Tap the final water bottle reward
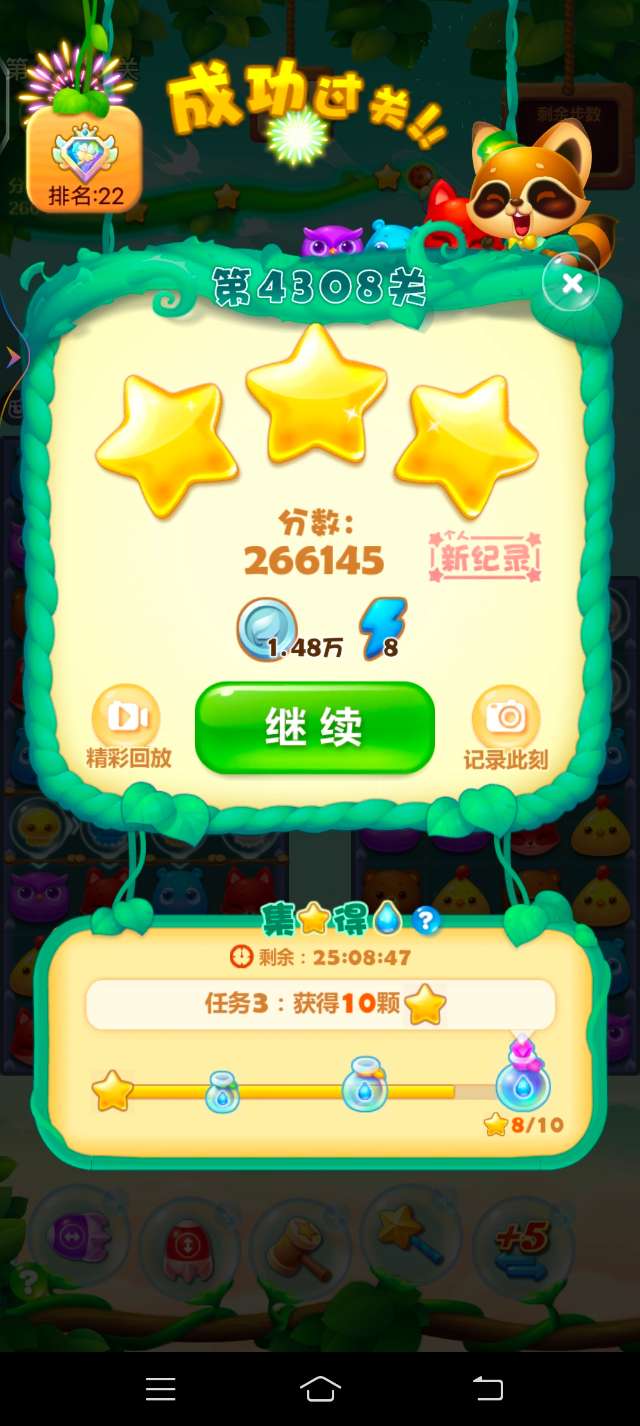This screenshot has width=640, height=1426. point(523,1084)
